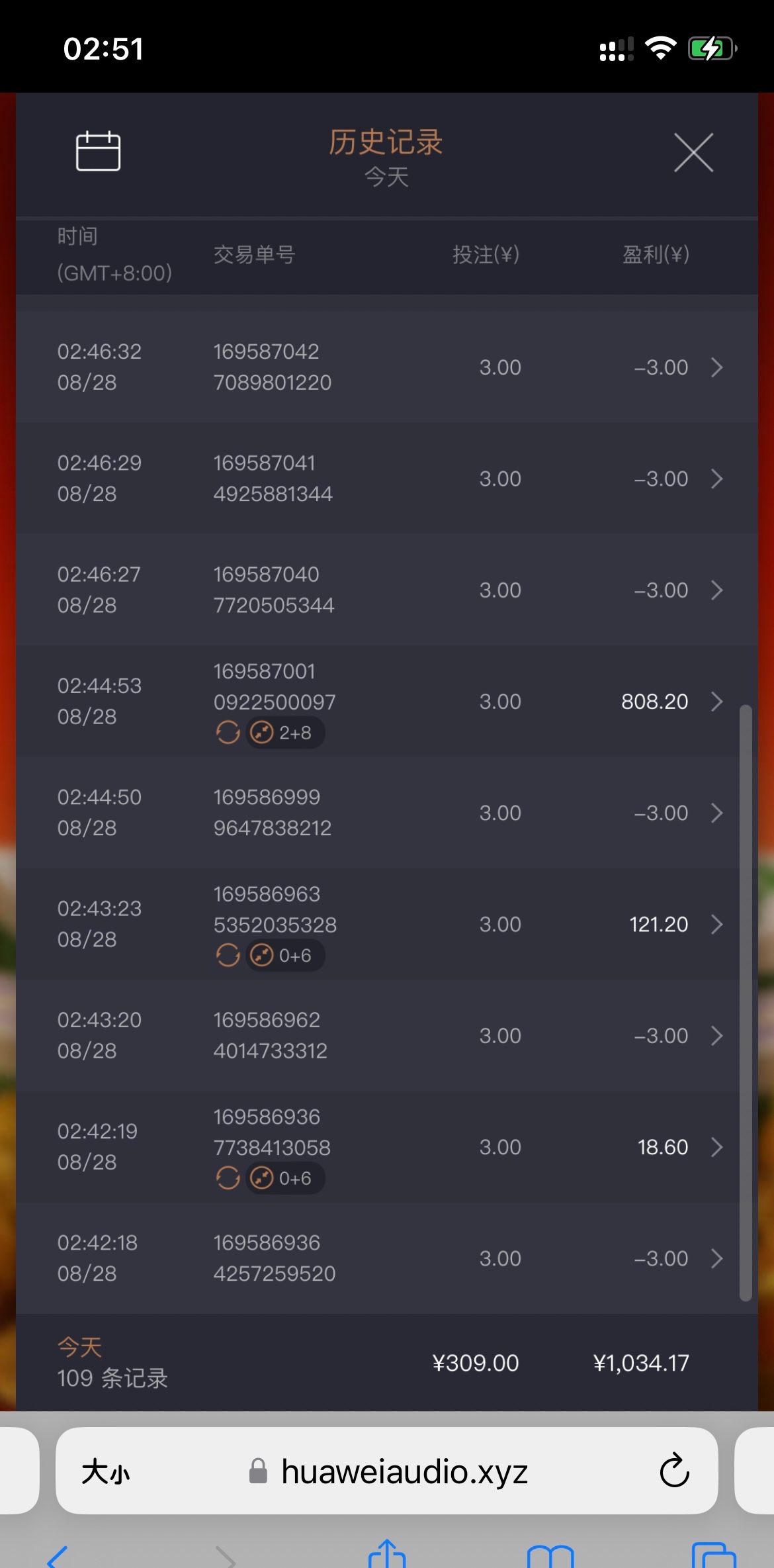Viewport: 774px width, 1568px height.
Task: Open the text size menu in address bar
Action: [x=106, y=1472]
